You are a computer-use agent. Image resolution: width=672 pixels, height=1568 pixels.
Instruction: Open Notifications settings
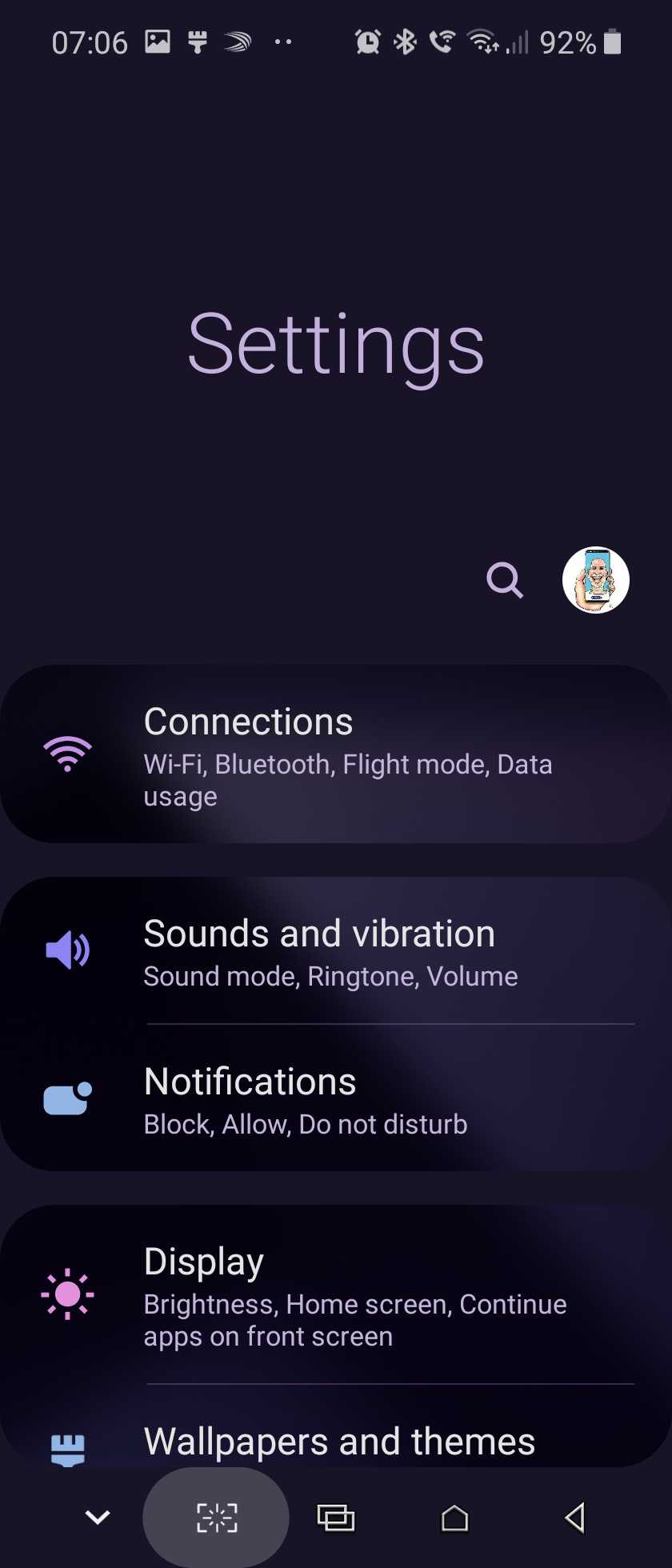tap(336, 1099)
